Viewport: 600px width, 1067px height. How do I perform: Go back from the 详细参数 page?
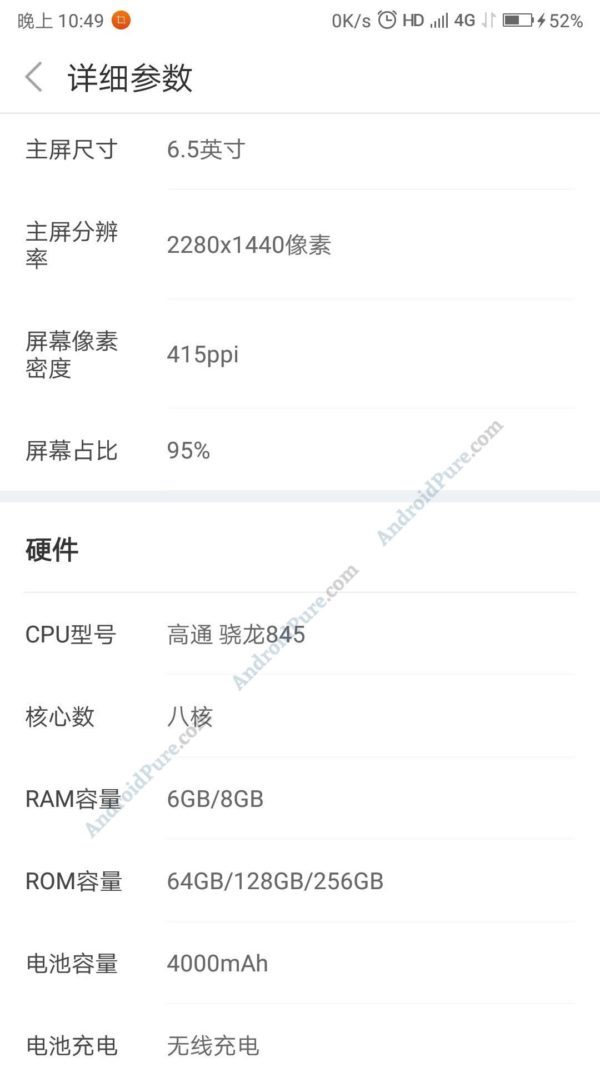point(35,77)
